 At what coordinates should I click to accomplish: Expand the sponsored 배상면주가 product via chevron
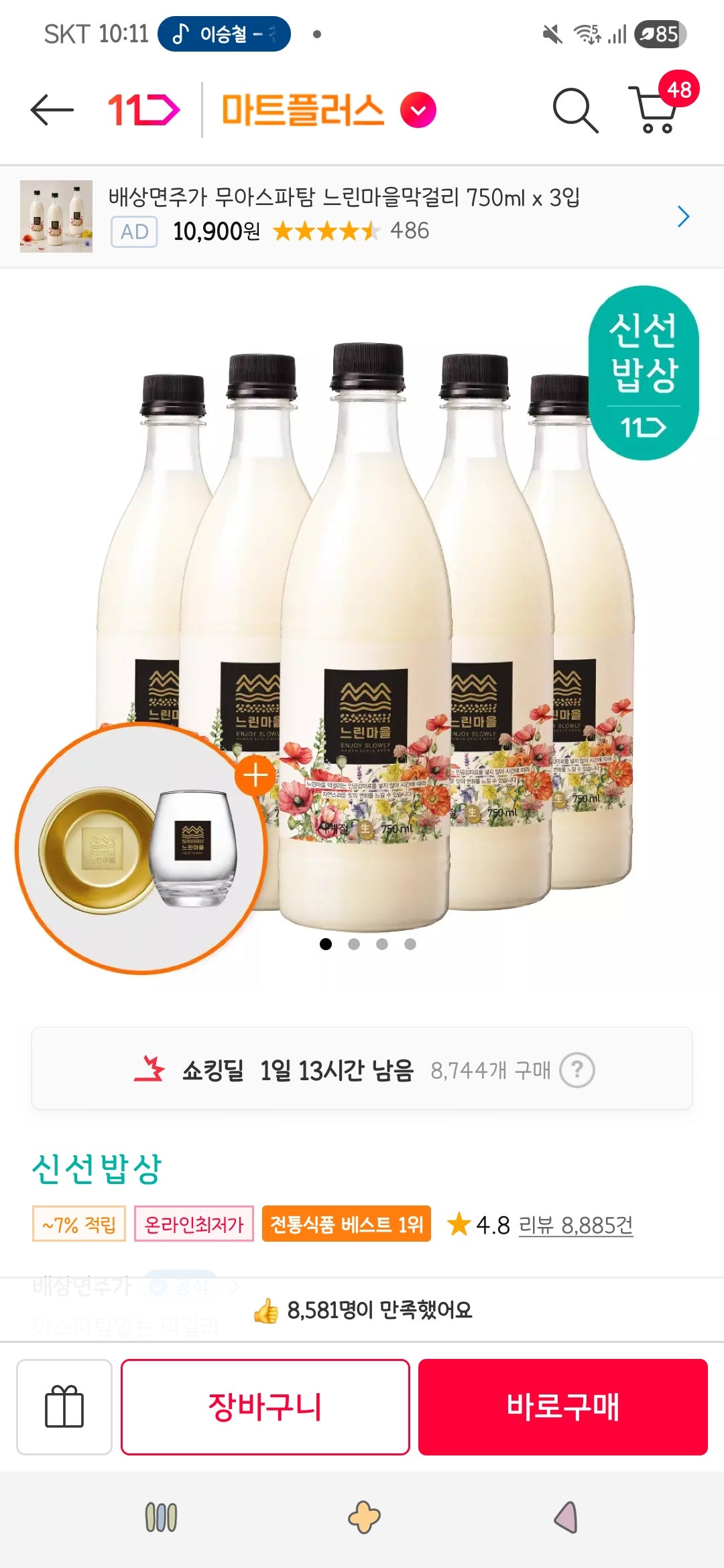coord(684,216)
